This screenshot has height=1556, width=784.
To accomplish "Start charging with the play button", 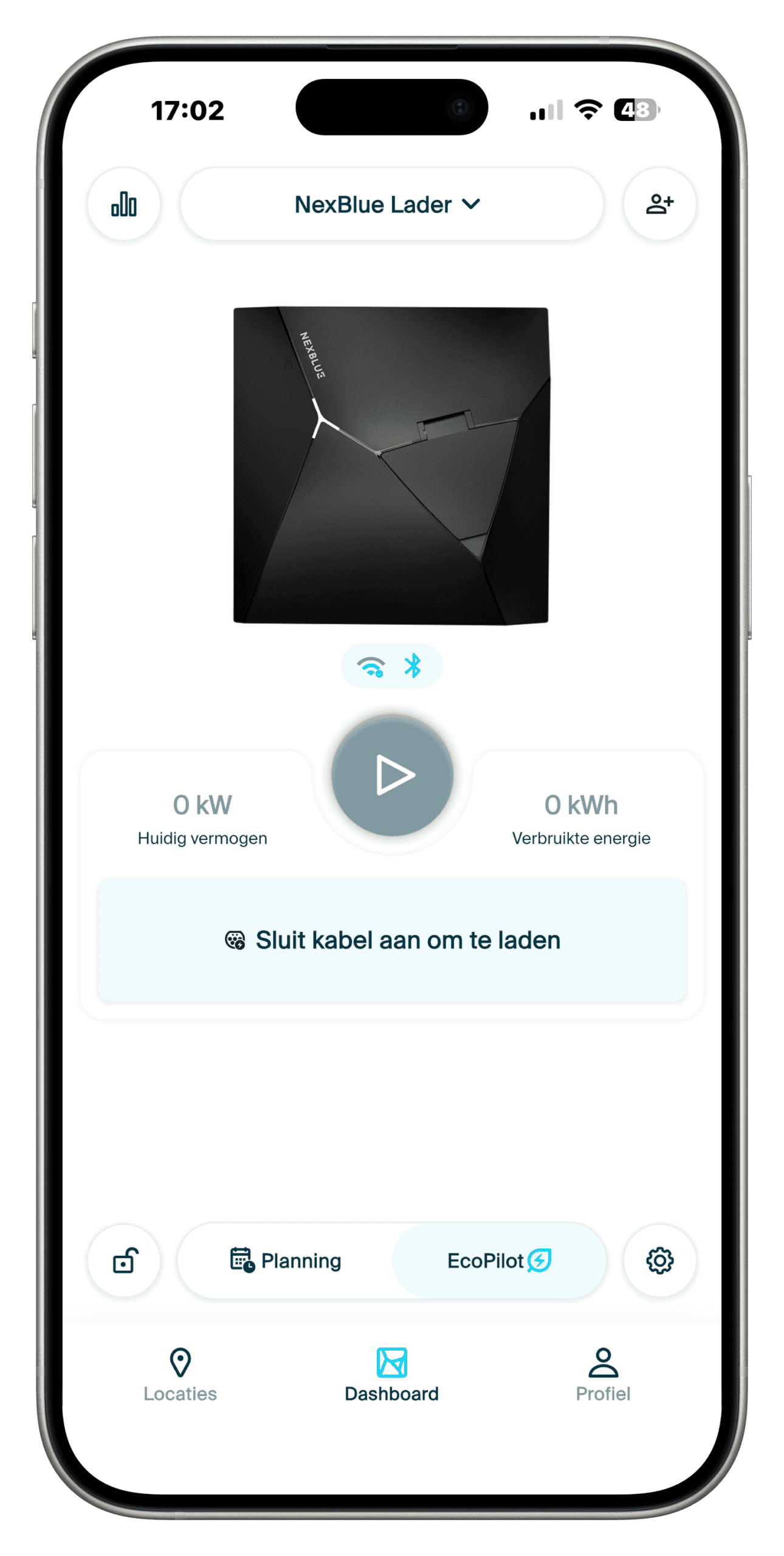I will click(393, 775).
